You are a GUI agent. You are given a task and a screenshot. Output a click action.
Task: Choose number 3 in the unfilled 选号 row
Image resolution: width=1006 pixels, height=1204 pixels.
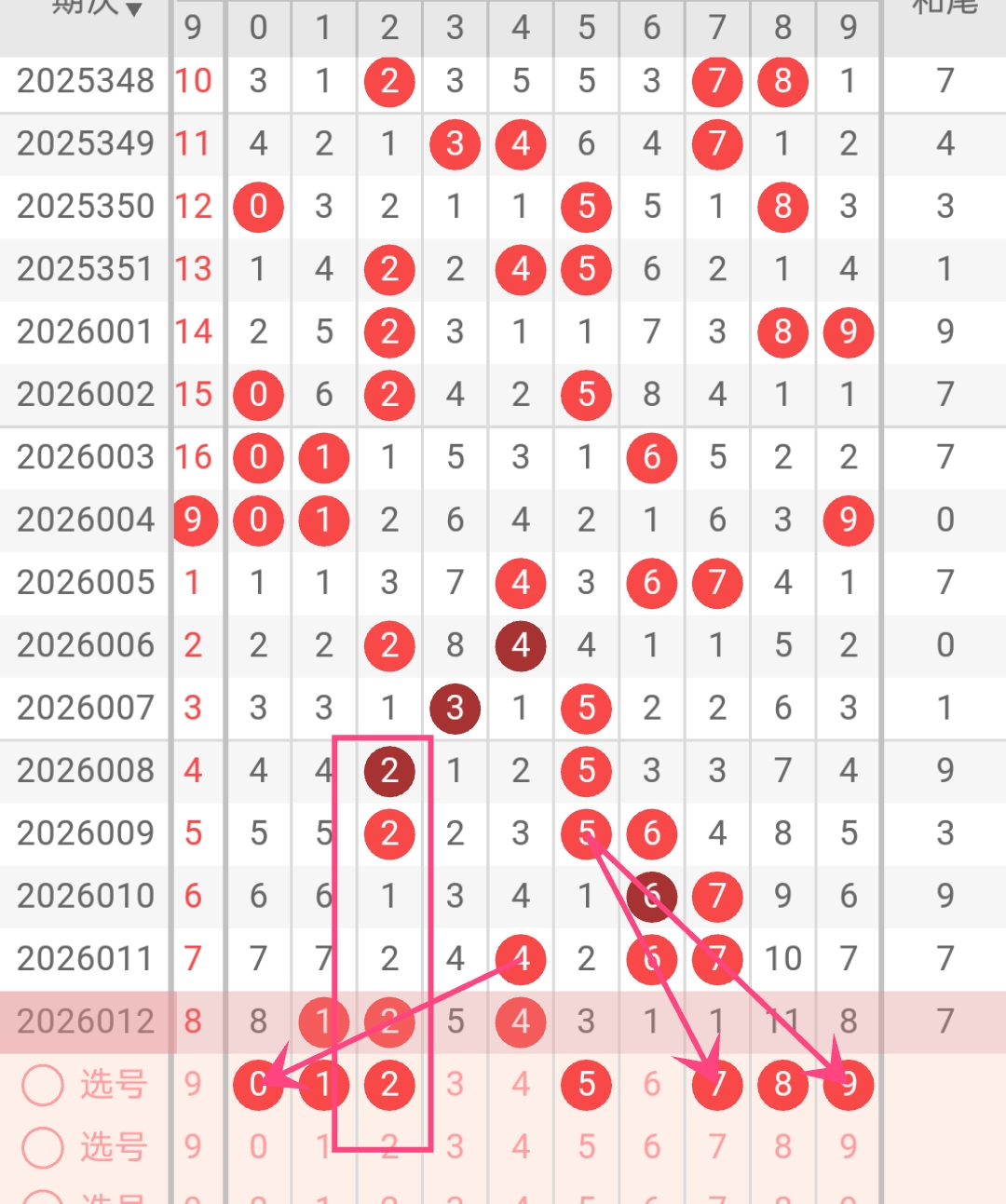coord(455,1147)
